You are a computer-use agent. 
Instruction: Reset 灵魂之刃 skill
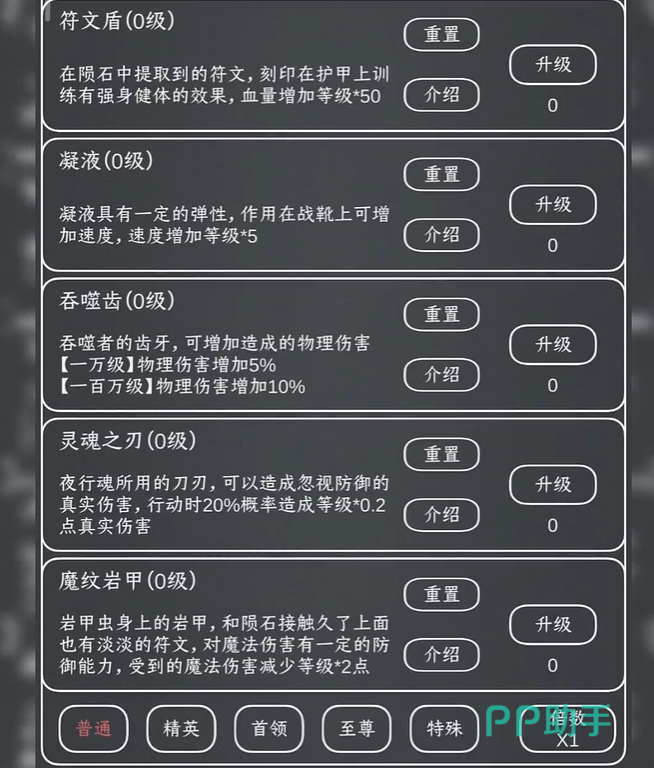pos(441,455)
